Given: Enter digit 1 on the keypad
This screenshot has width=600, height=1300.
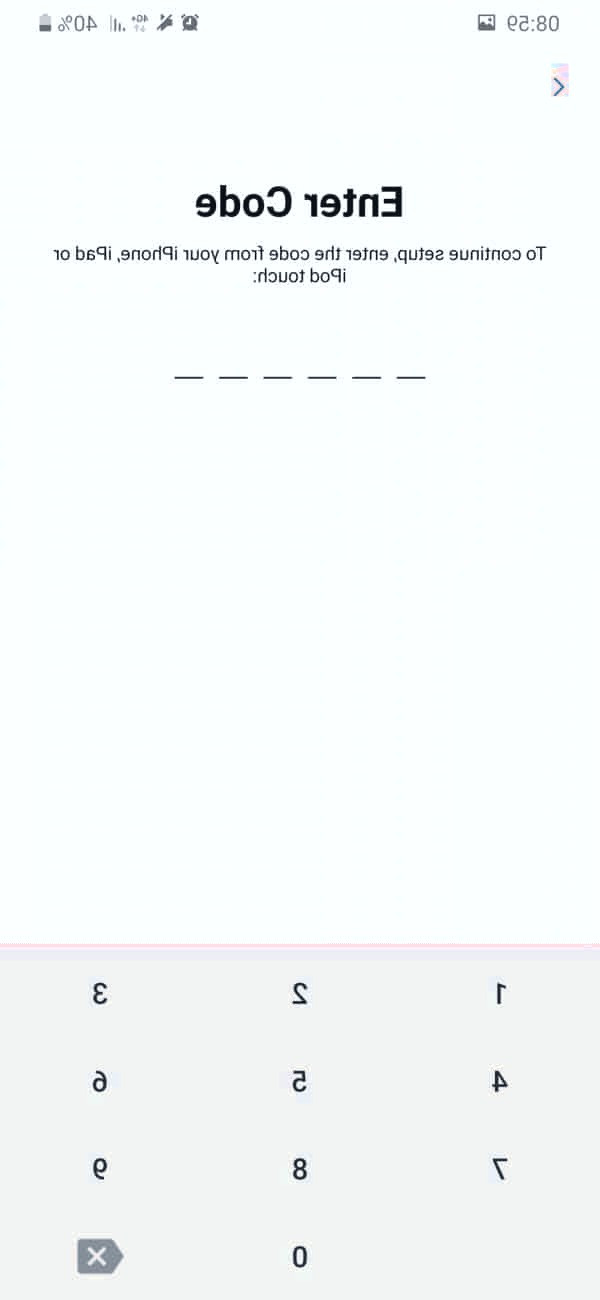Looking at the screenshot, I should click(x=501, y=993).
